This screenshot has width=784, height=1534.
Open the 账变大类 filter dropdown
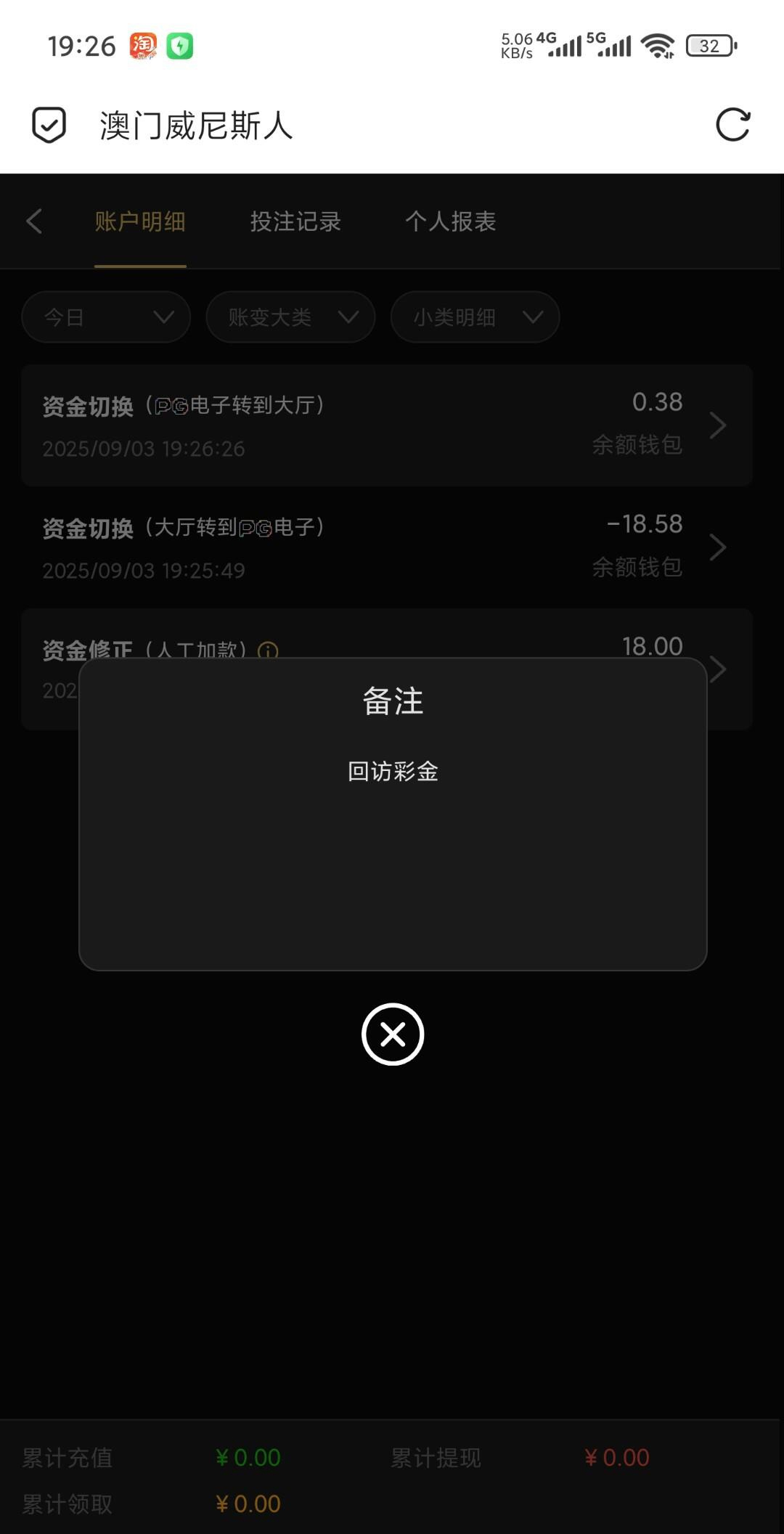pyautogui.click(x=290, y=317)
